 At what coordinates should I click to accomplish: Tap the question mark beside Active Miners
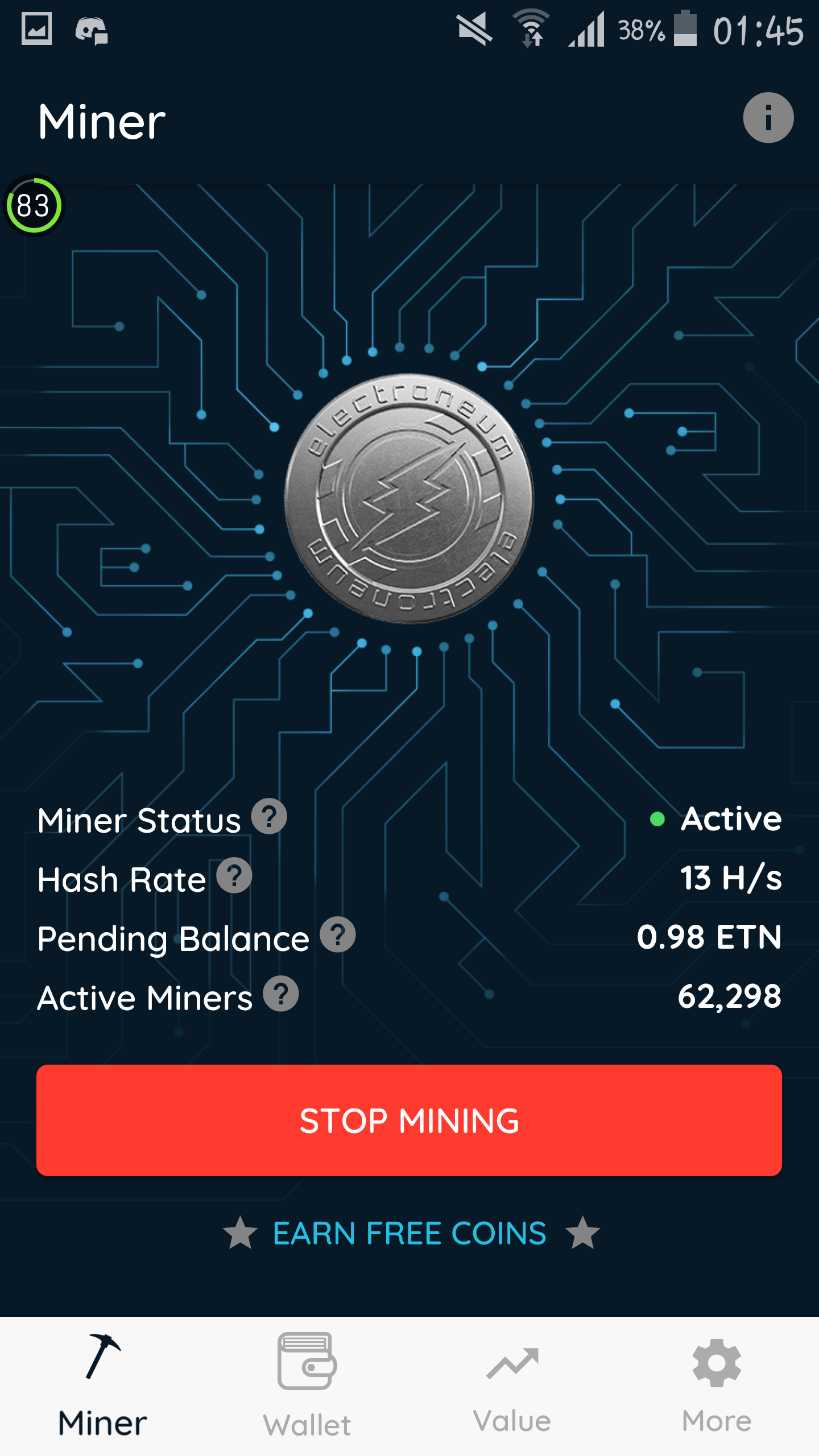point(280,994)
